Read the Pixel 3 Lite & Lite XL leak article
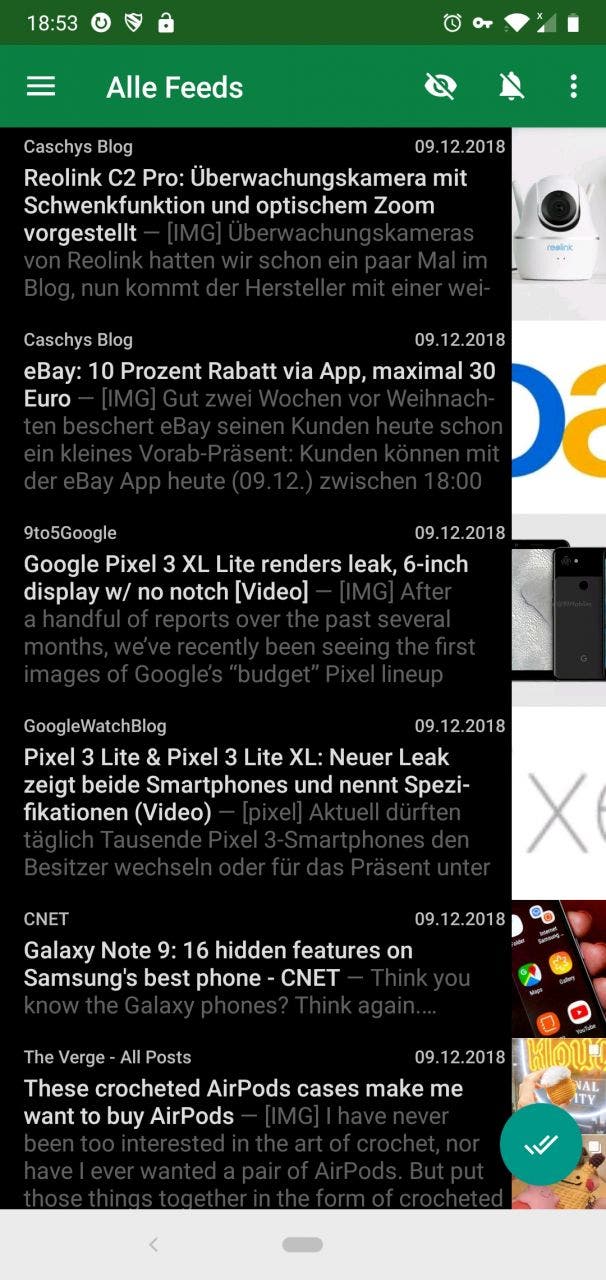Screen dimensions: 606x1280 coord(256,803)
